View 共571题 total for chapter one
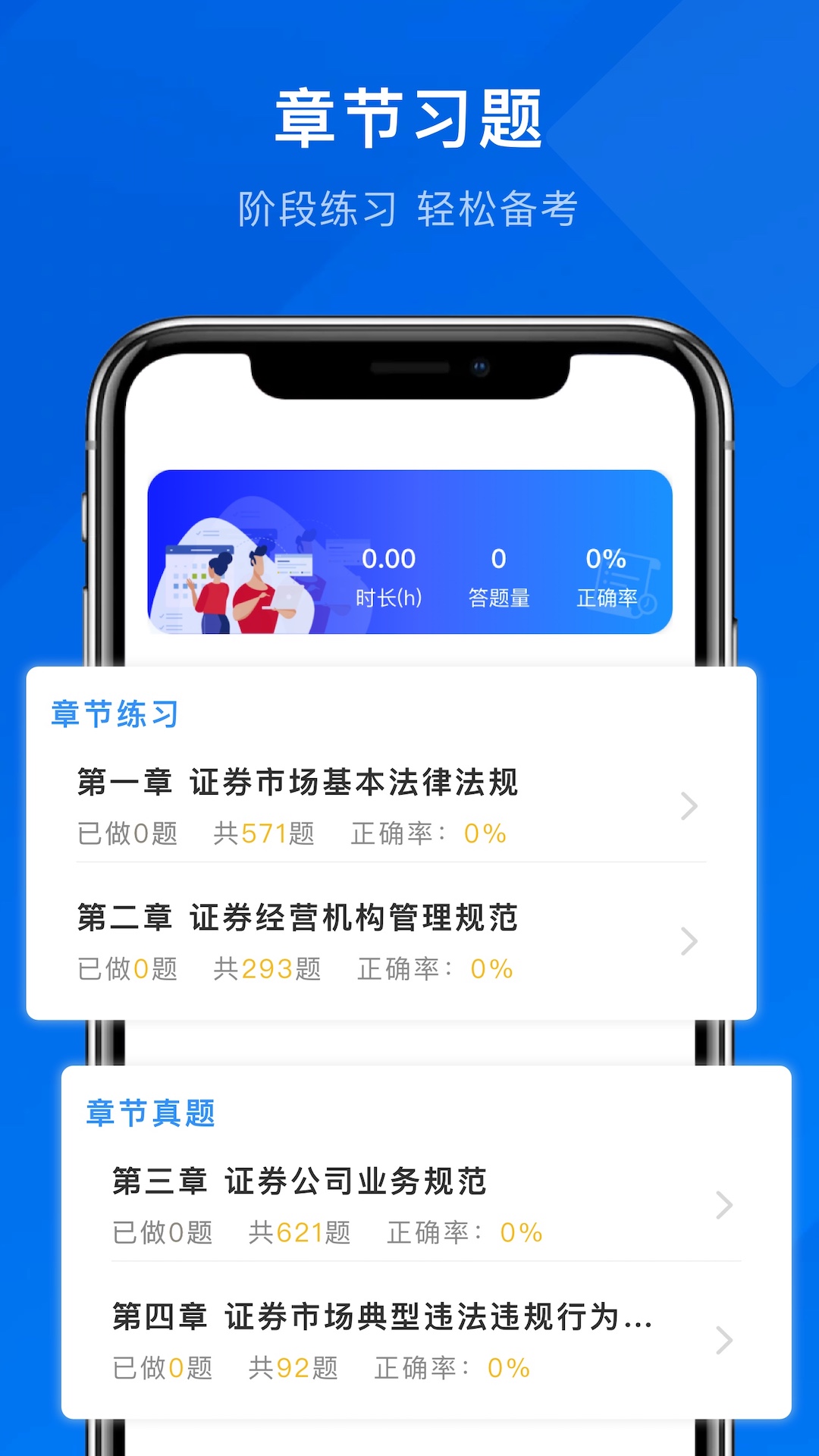This screenshot has height=1456, width=819. click(x=264, y=833)
